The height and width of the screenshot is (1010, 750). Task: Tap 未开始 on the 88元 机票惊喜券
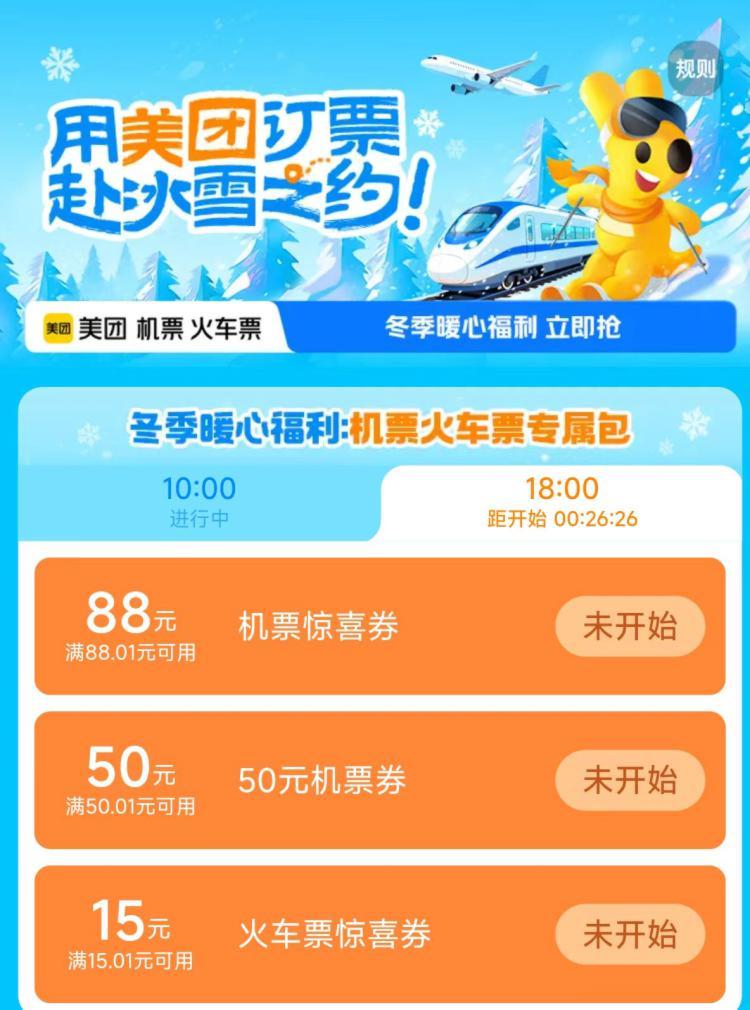tap(630, 627)
